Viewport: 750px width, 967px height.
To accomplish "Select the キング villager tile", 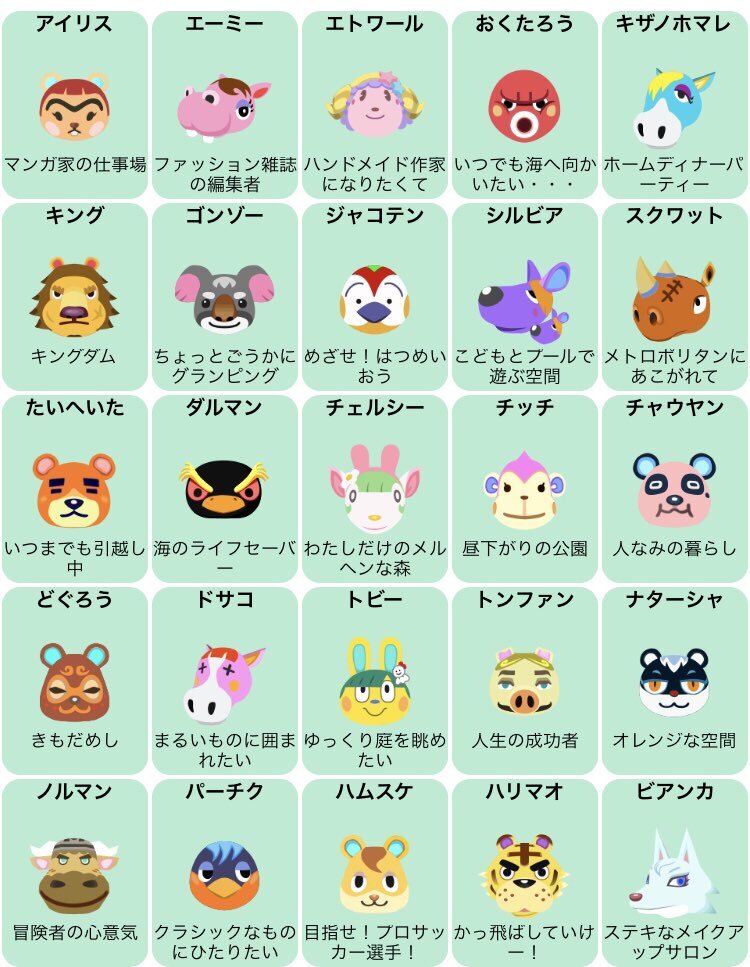I will coord(75,297).
